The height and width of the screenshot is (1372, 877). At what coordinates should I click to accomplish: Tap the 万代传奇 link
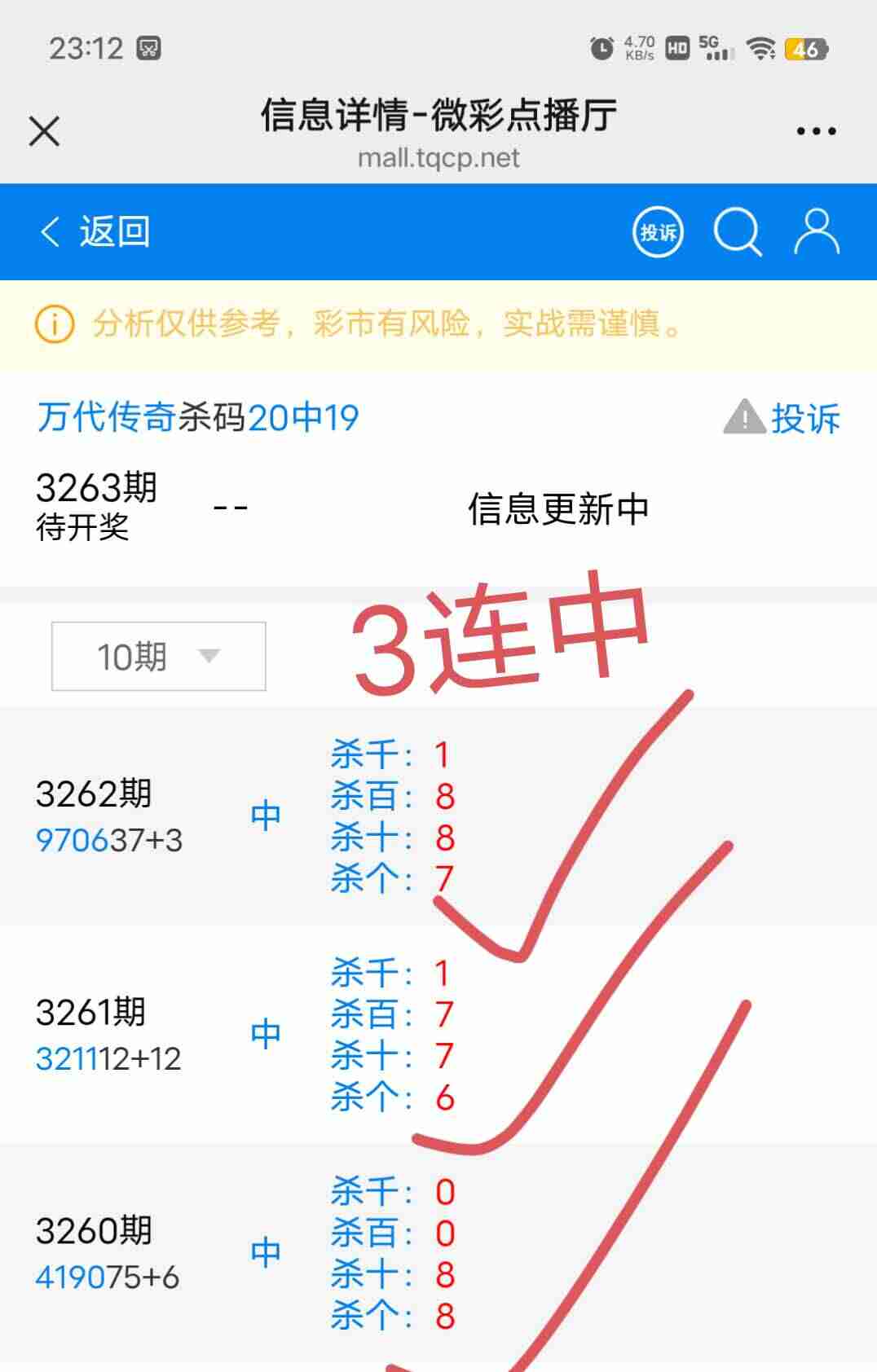pyautogui.click(x=106, y=417)
